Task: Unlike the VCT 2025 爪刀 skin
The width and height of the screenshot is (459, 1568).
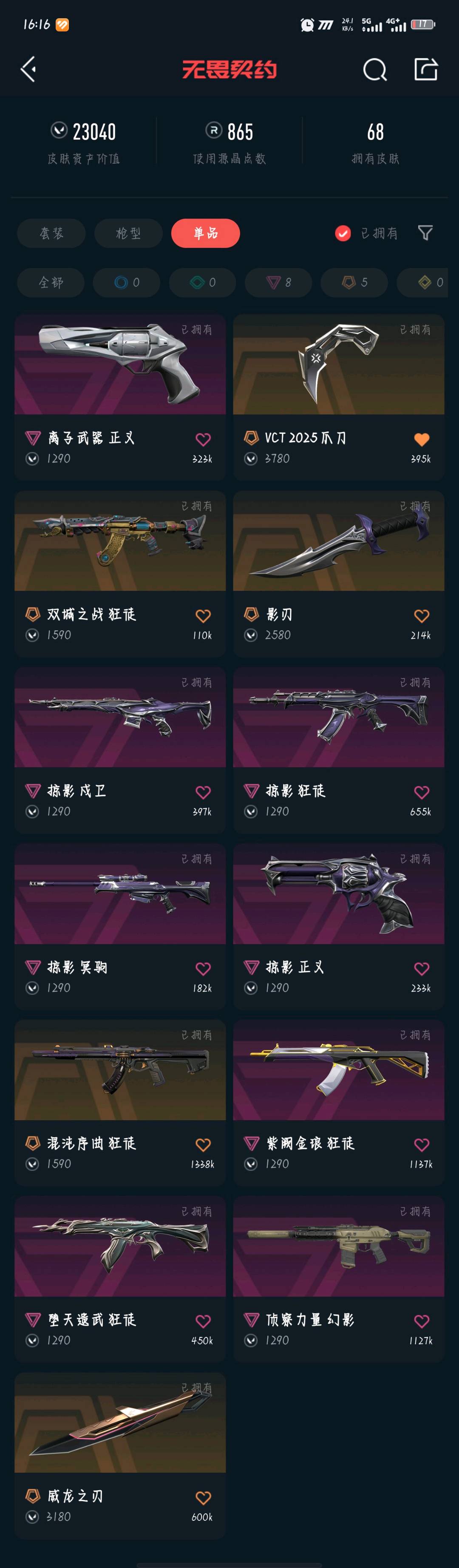Action: [421, 439]
